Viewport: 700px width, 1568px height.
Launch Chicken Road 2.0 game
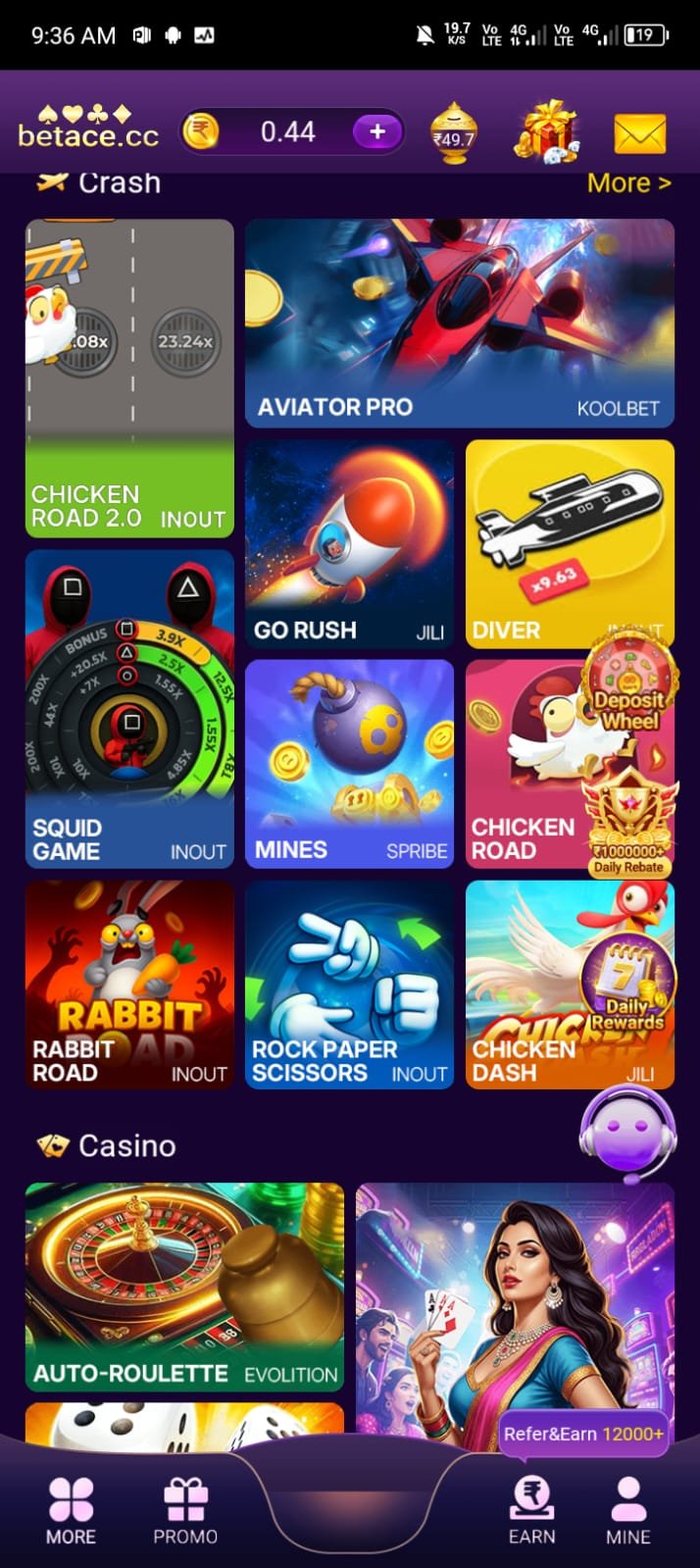(x=129, y=378)
